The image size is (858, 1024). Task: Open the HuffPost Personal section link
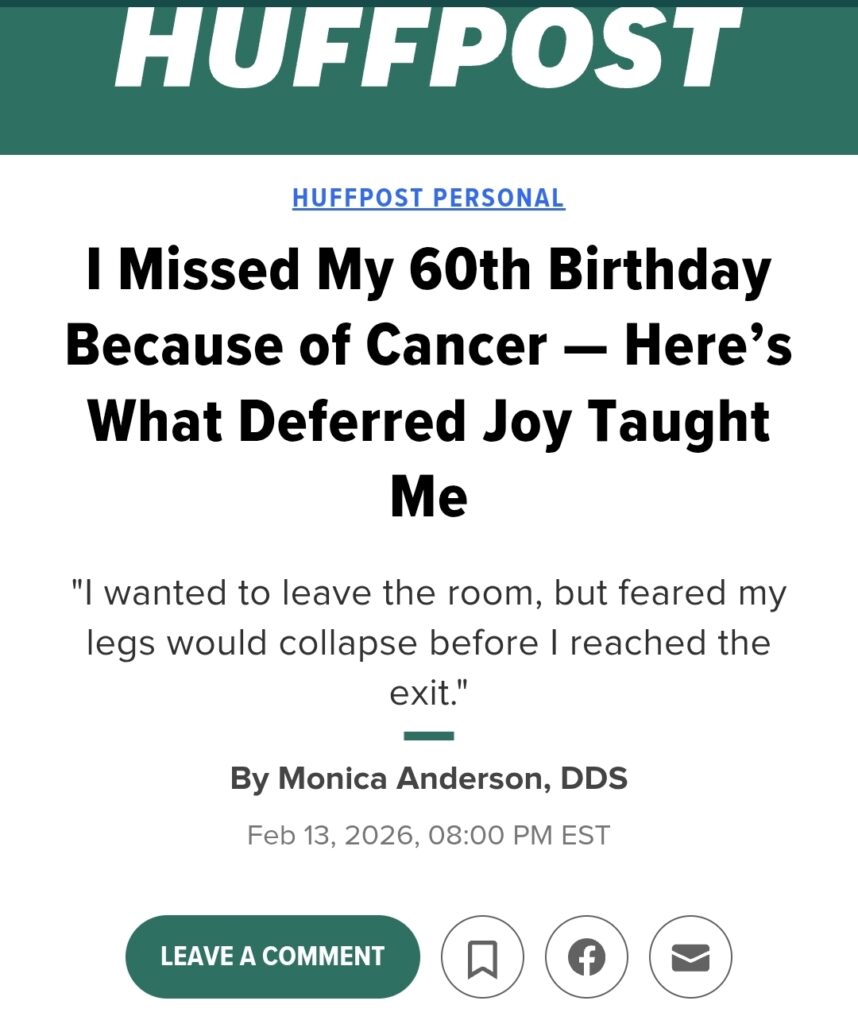[x=428, y=198]
